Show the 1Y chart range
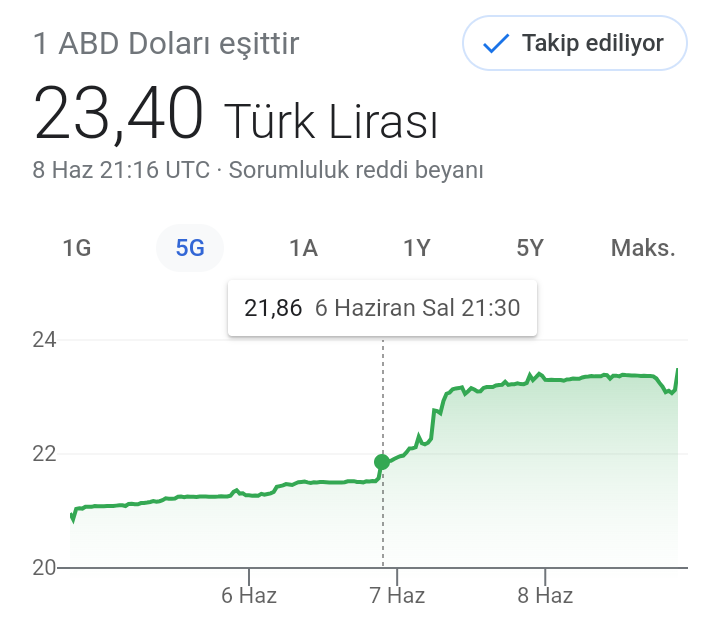Screen dimensions: 720x622 coord(416,249)
